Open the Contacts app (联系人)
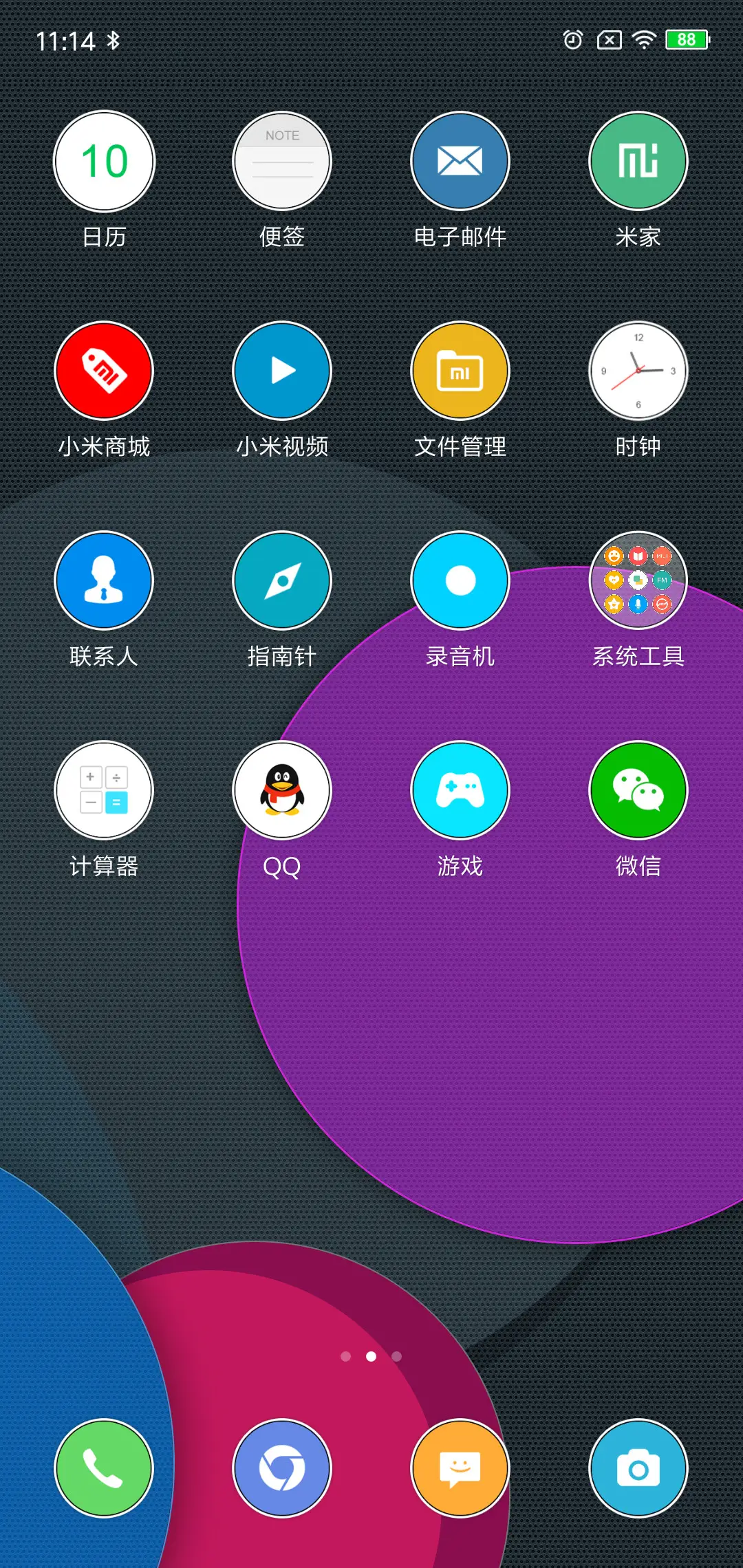The image size is (743, 1568). pos(104,581)
